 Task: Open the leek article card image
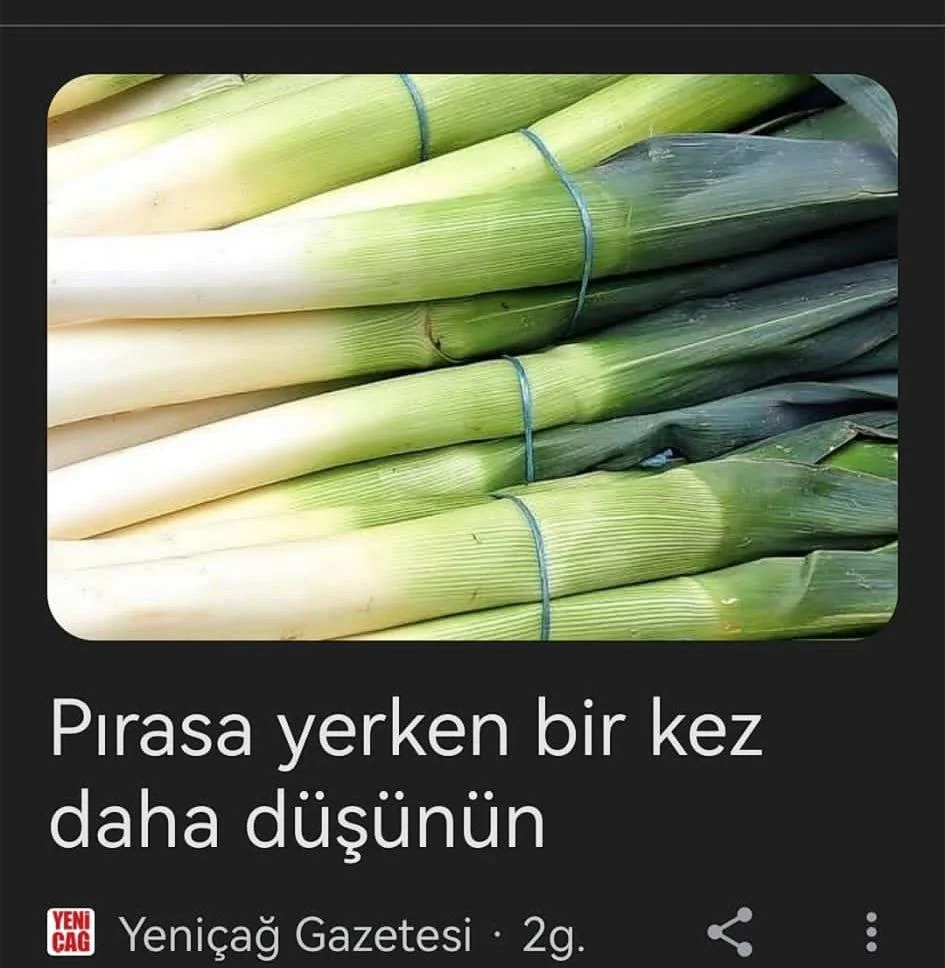click(472, 357)
